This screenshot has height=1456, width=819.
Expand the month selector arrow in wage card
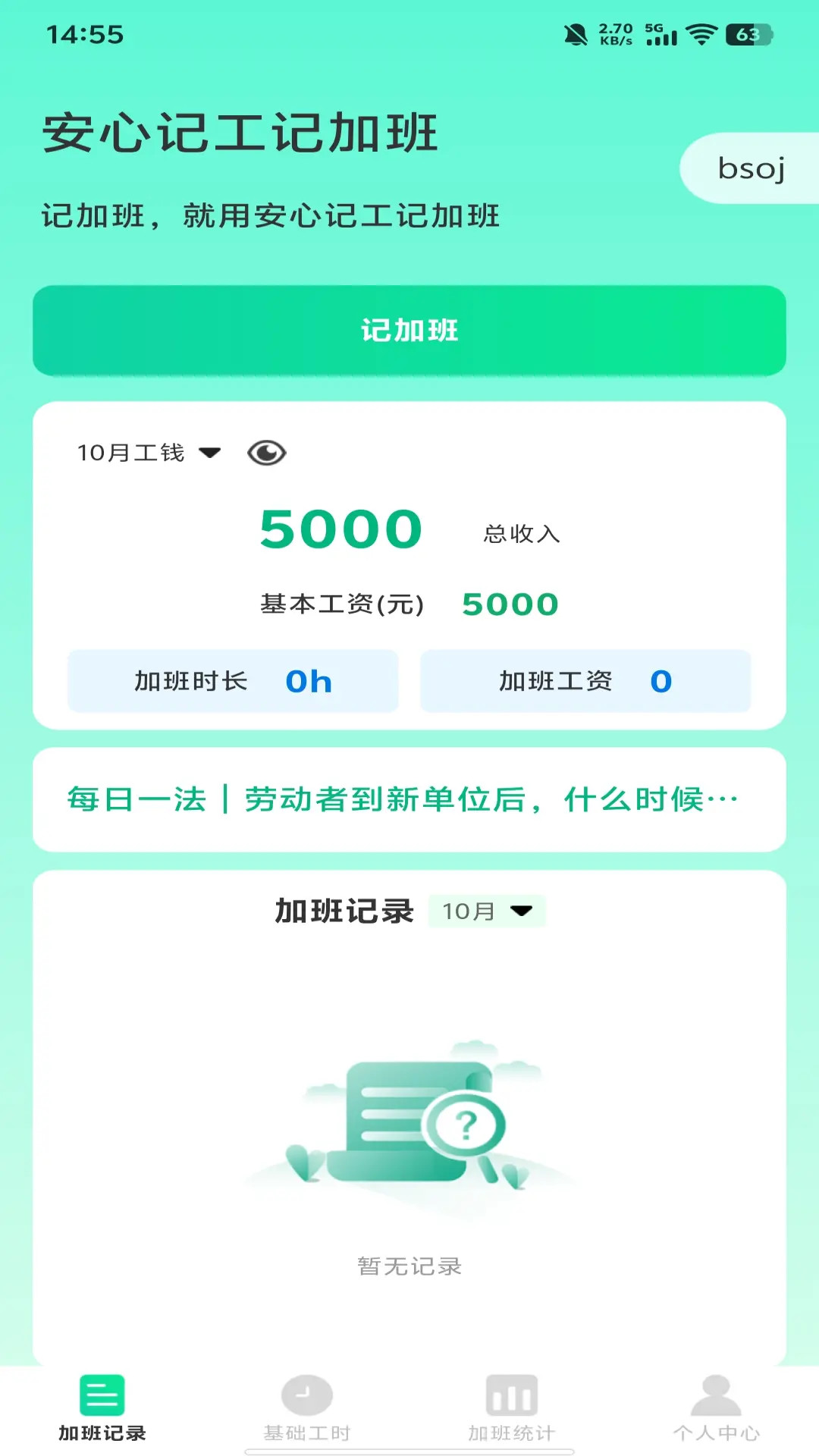point(210,453)
